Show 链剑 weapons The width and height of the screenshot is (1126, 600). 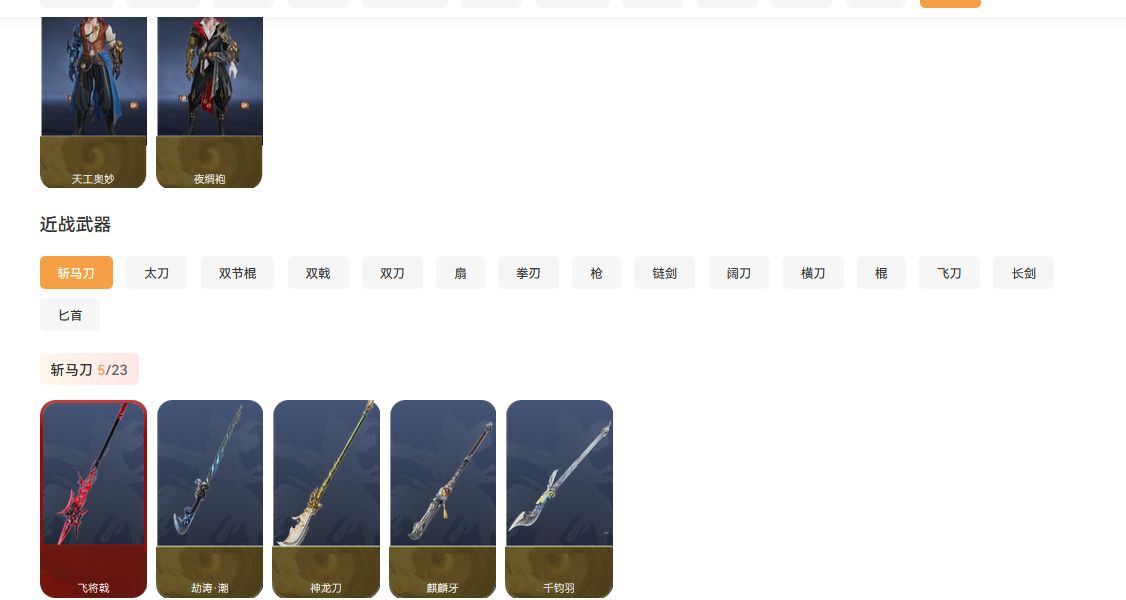coord(664,273)
